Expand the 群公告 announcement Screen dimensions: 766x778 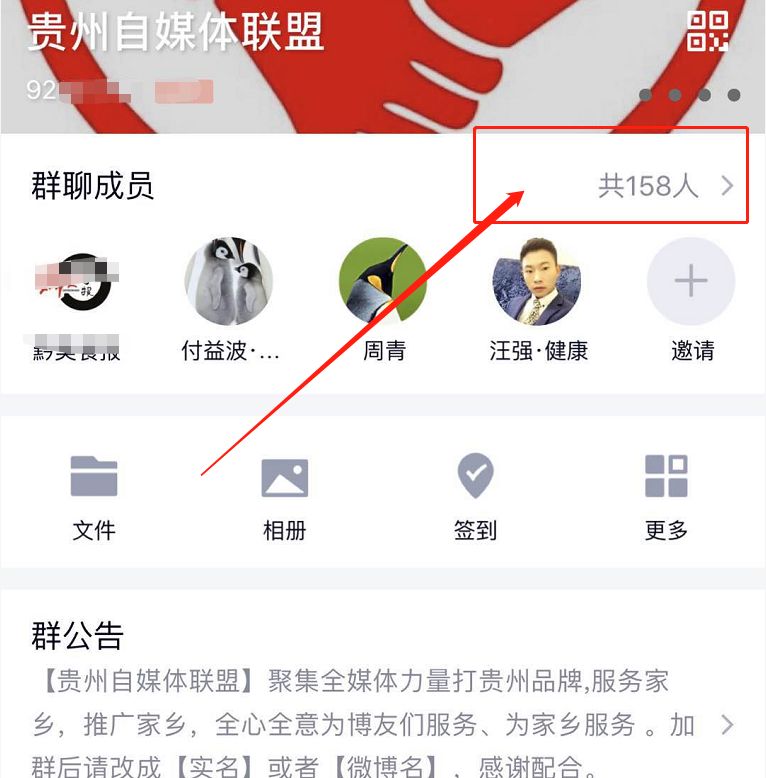click(x=727, y=724)
